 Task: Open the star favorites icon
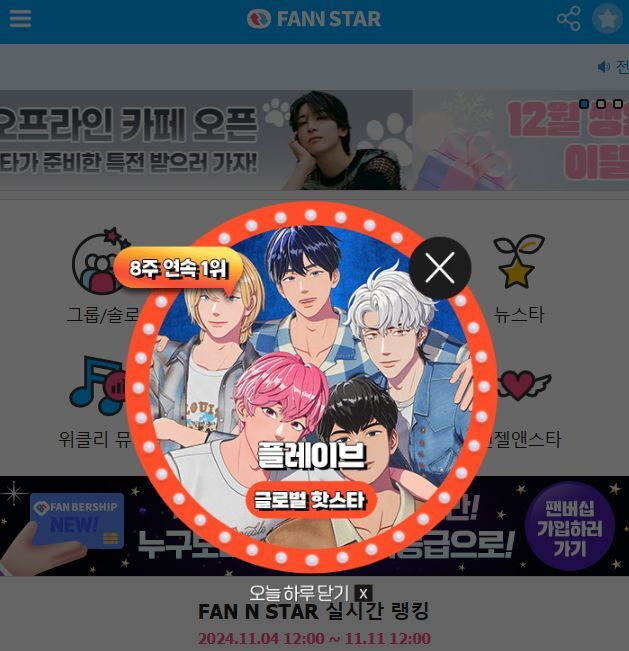tap(607, 19)
